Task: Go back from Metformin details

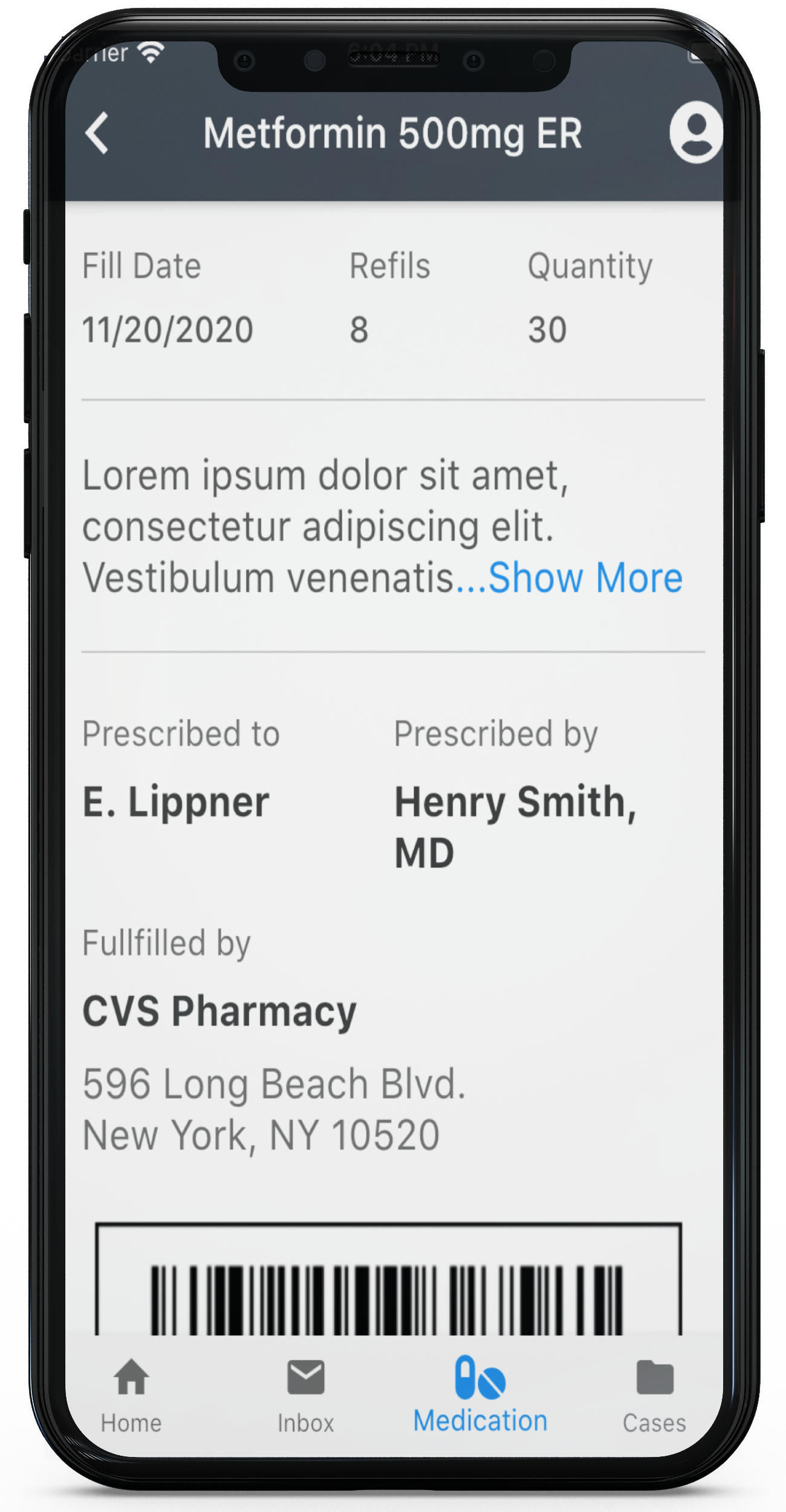Action: [x=97, y=133]
